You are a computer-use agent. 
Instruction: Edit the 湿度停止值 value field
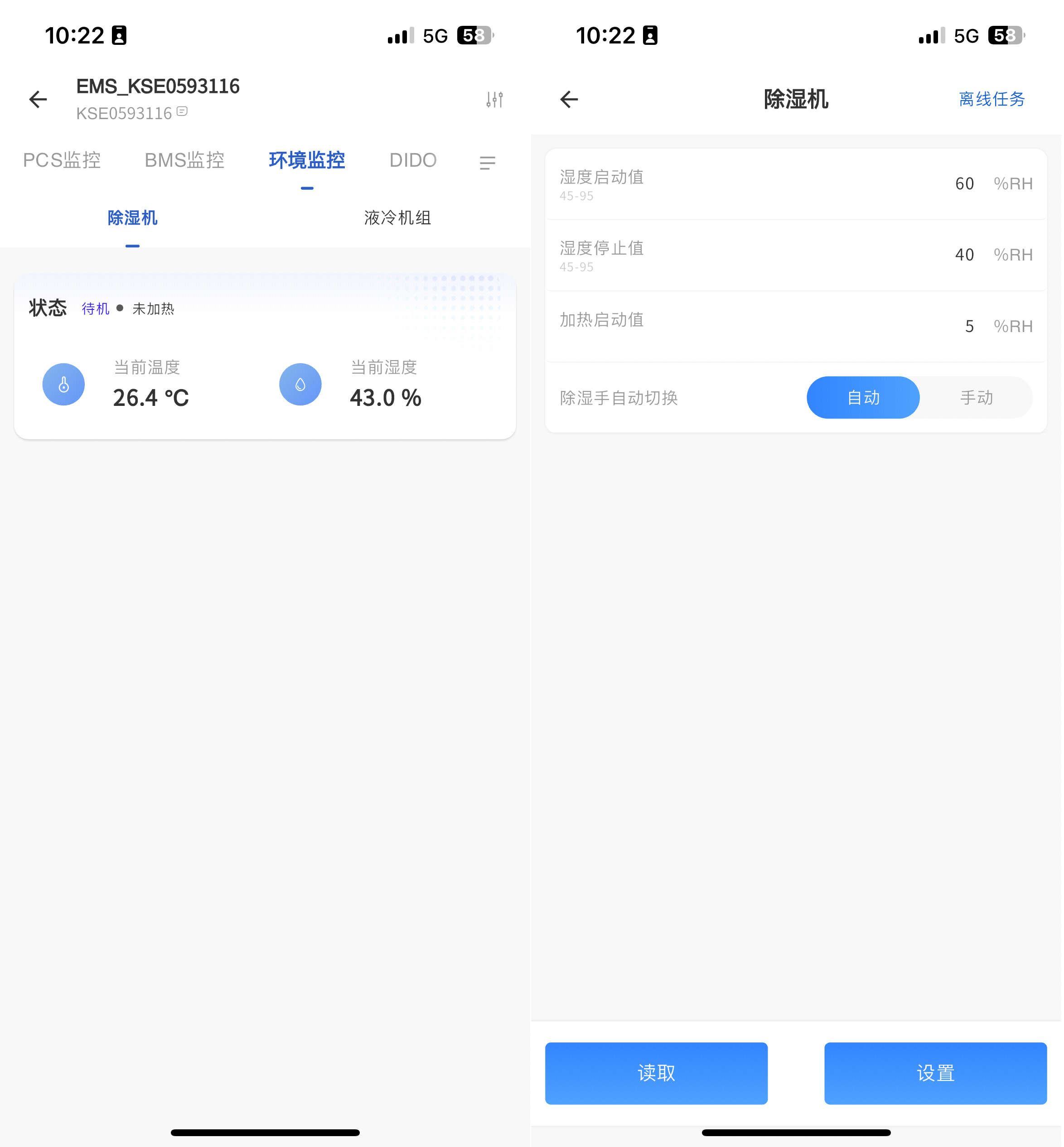tap(964, 255)
